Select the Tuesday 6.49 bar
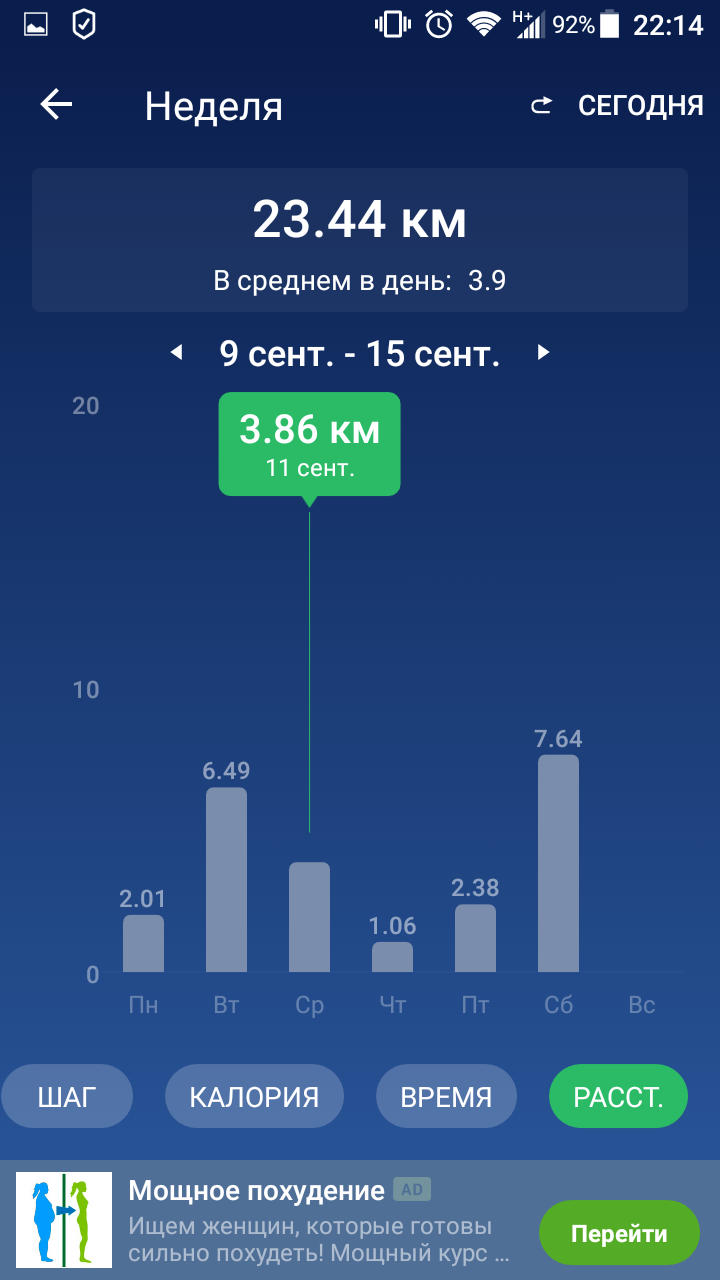 click(x=226, y=880)
